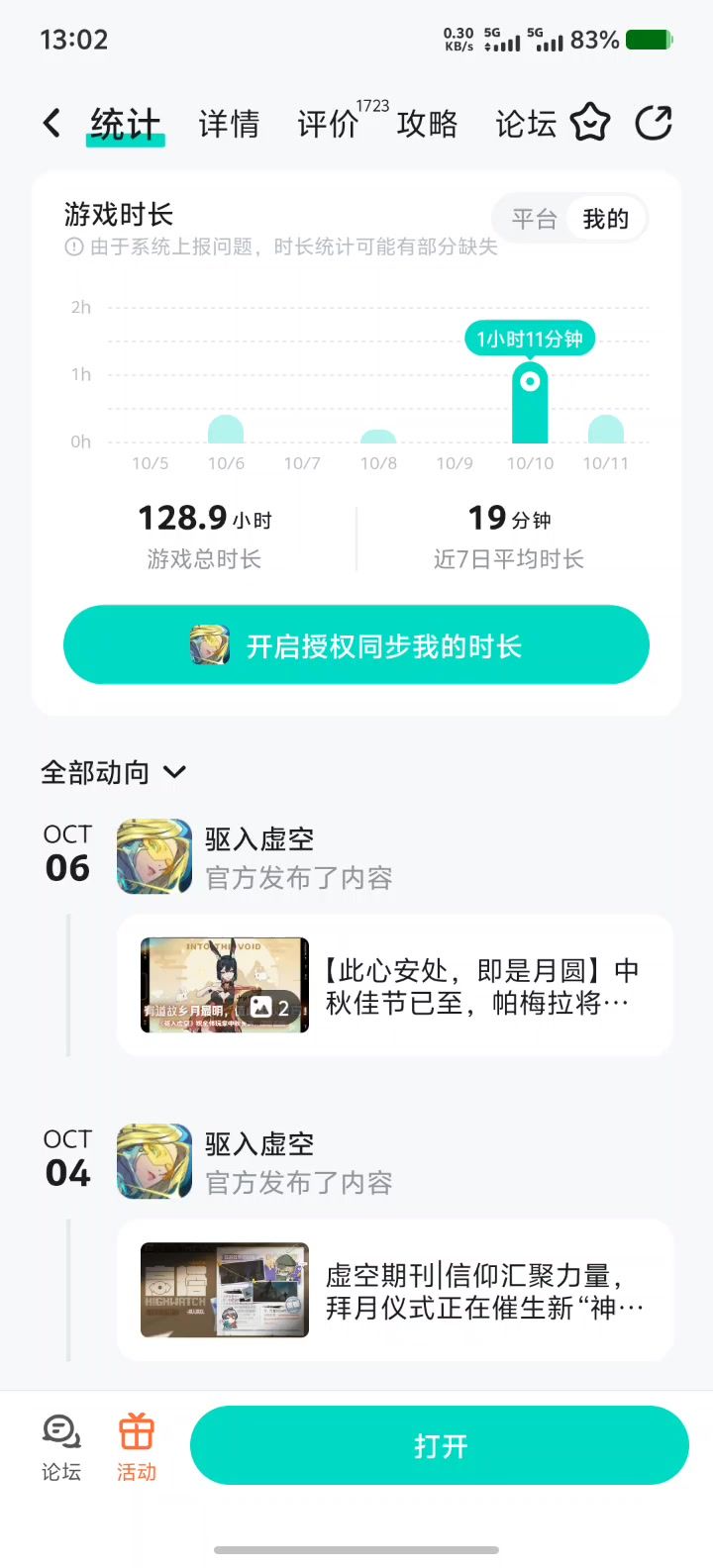Tap the 打开 button to launch game

pos(440,1446)
